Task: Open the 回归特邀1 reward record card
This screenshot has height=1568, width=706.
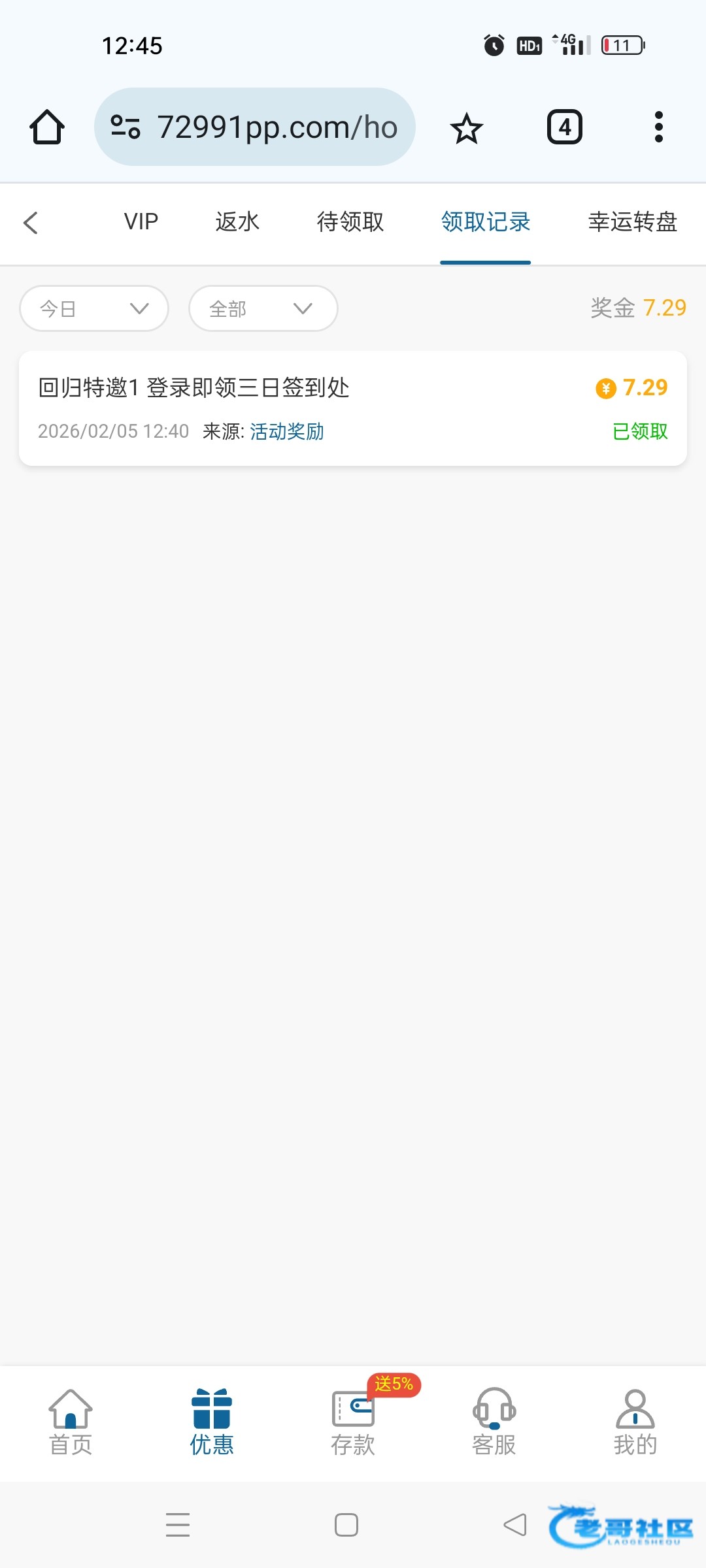Action: tap(353, 408)
